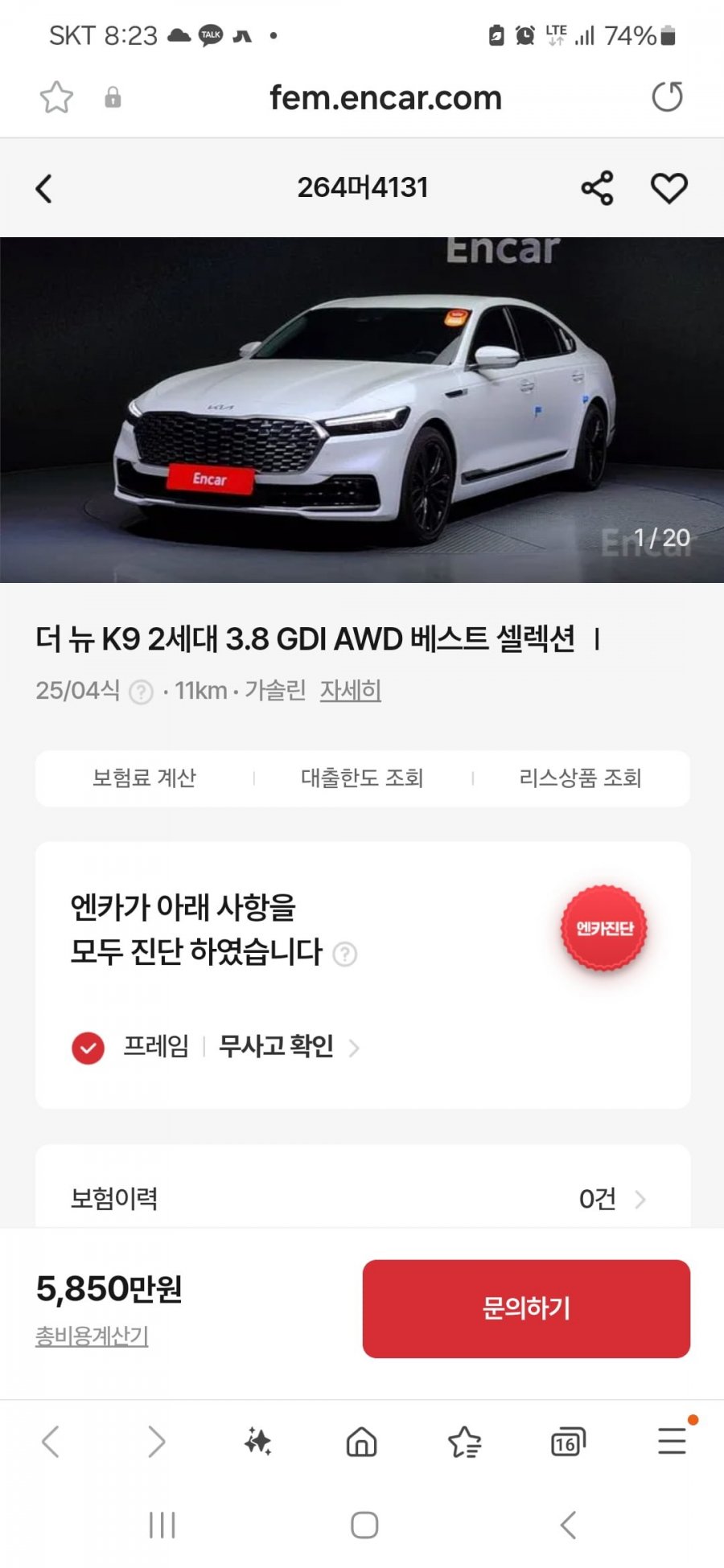This screenshot has width=724, height=1568.
Task: Open the browser bookmarks list
Action: click(464, 1442)
